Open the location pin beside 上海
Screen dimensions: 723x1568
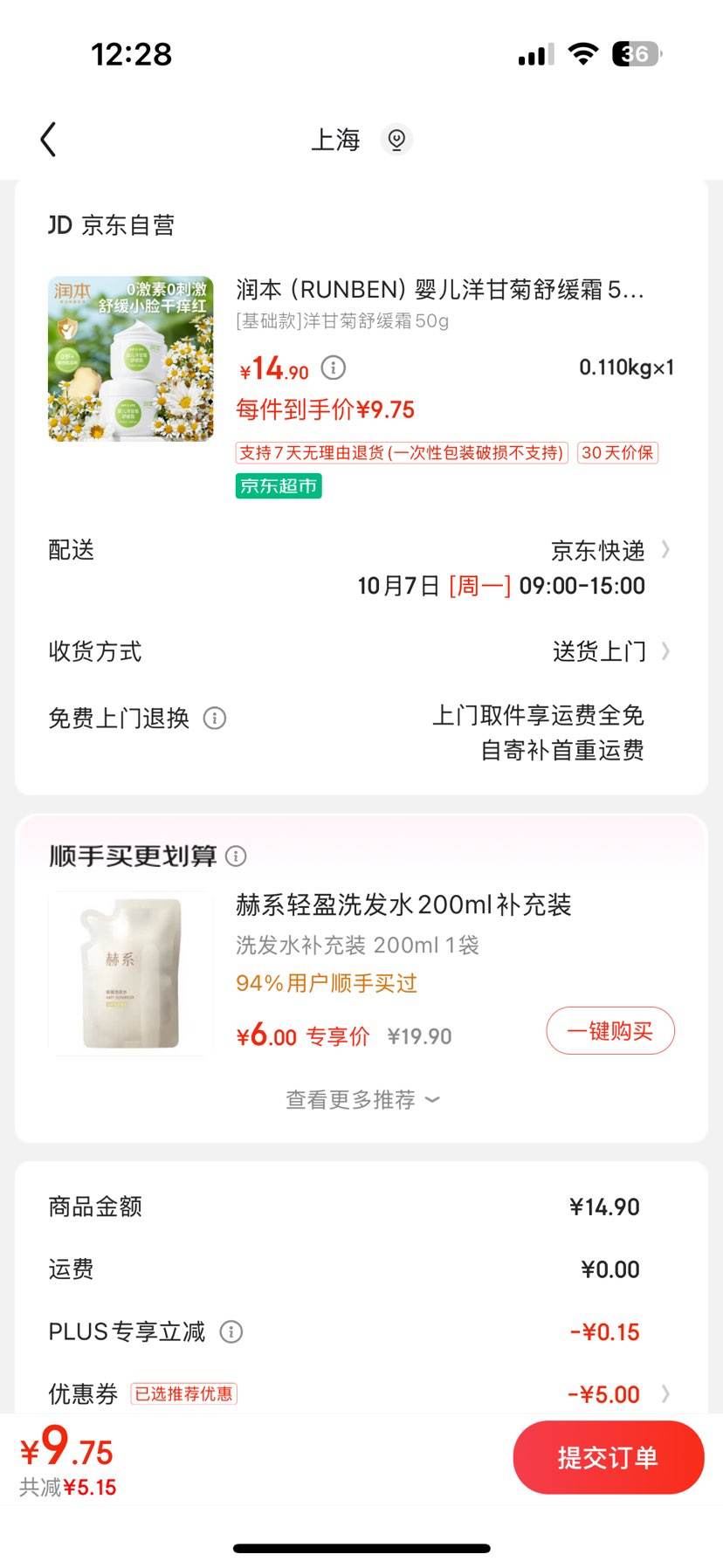397,140
